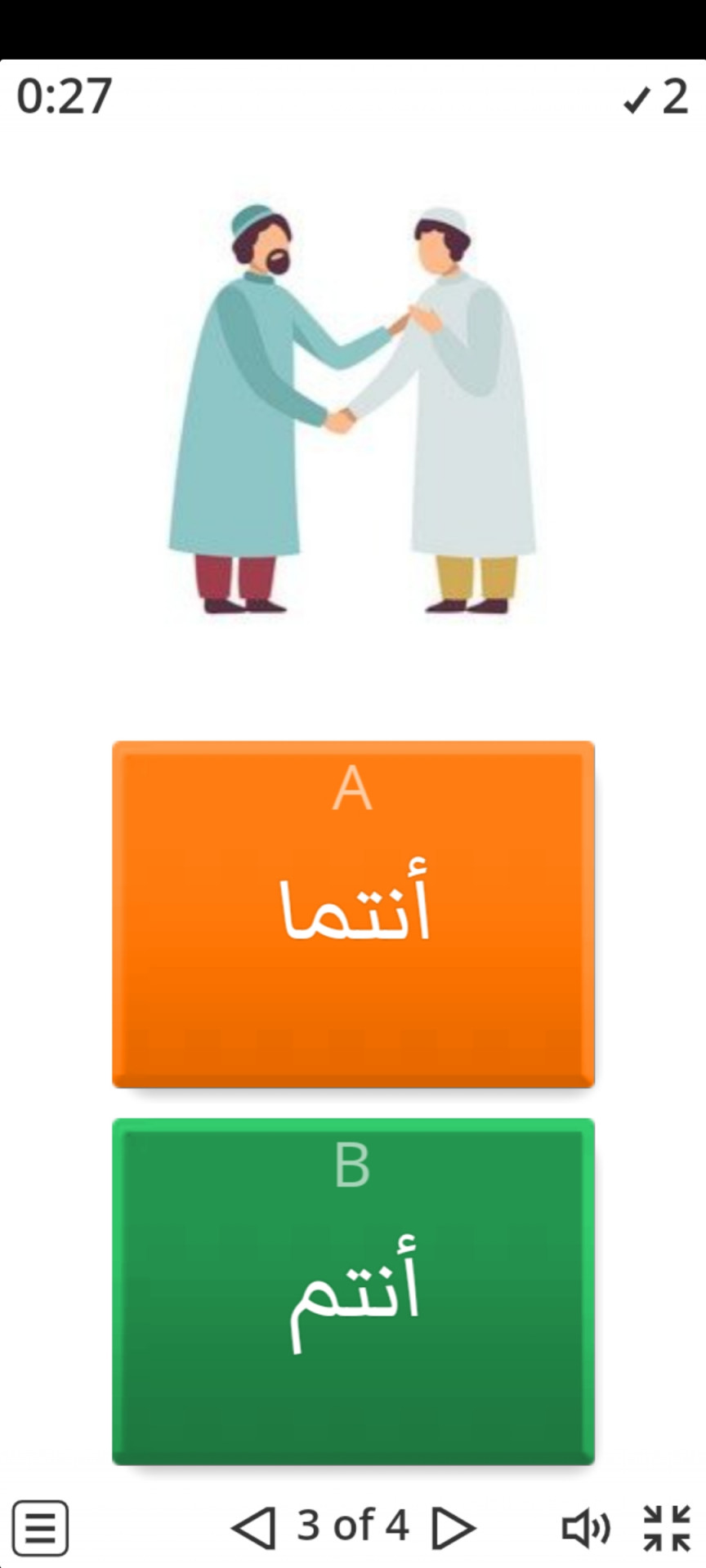Screen dimensions: 706x1568
Task: Mute the sound
Action: (585, 1527)
